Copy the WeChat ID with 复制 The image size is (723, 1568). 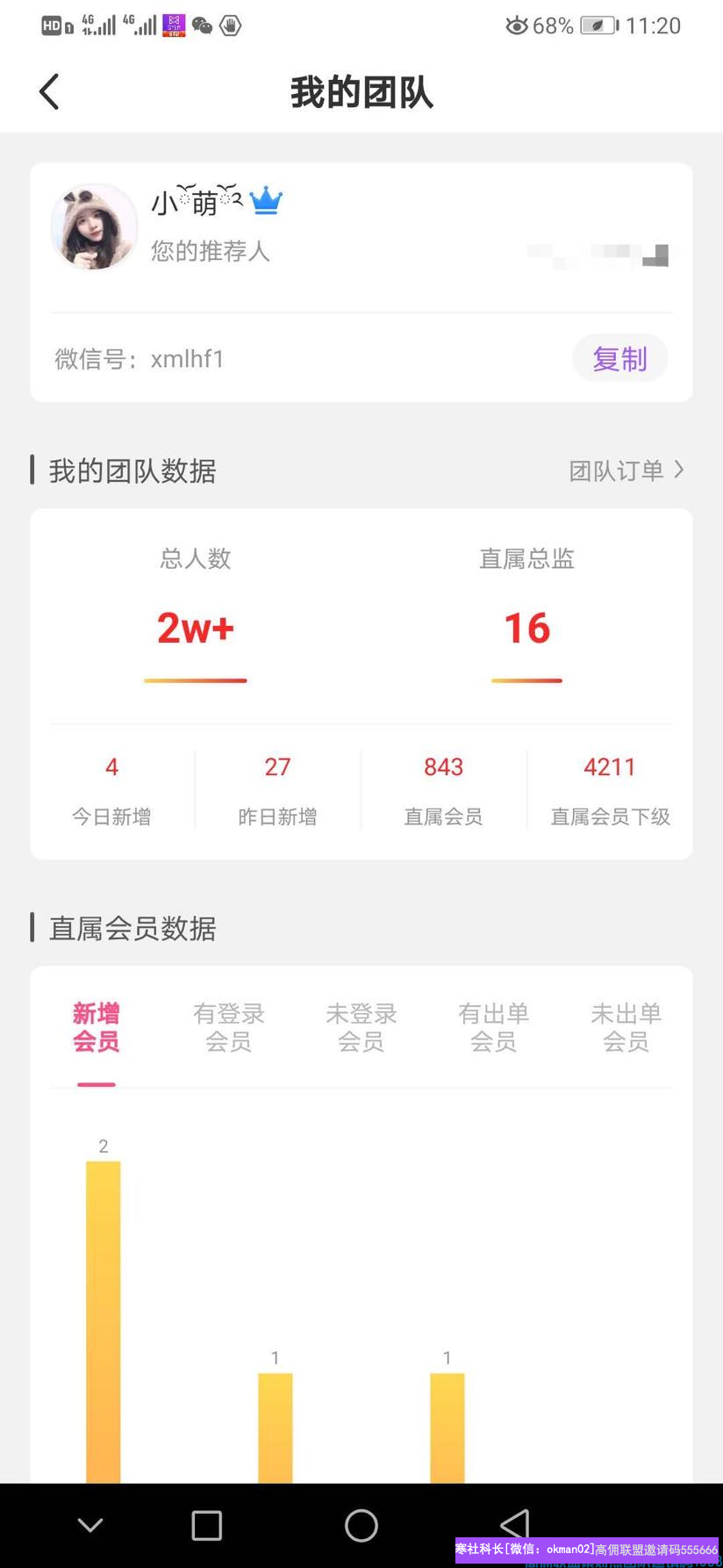pyautogui.click(x=619, y=359)
